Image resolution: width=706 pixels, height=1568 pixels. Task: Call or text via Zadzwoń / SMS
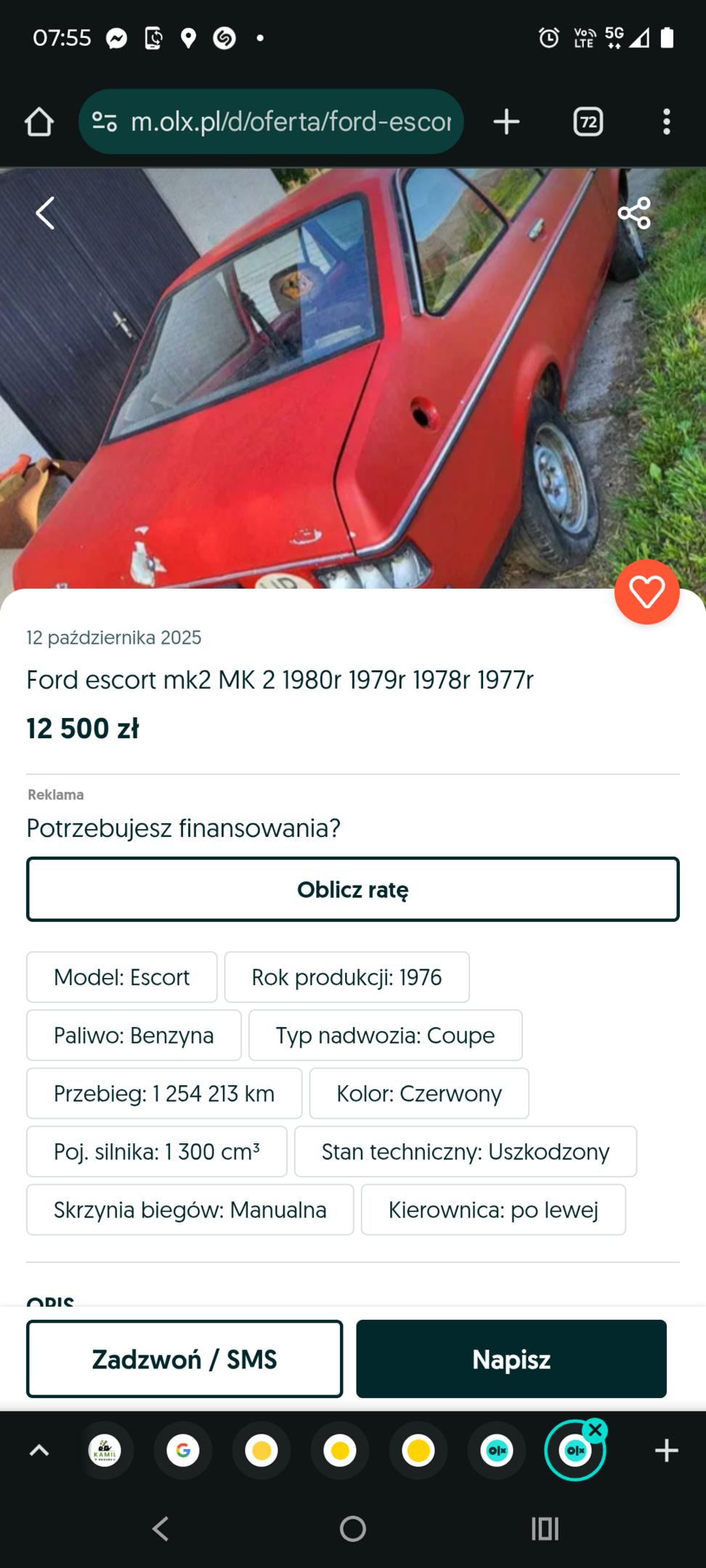pos(184,1359)
